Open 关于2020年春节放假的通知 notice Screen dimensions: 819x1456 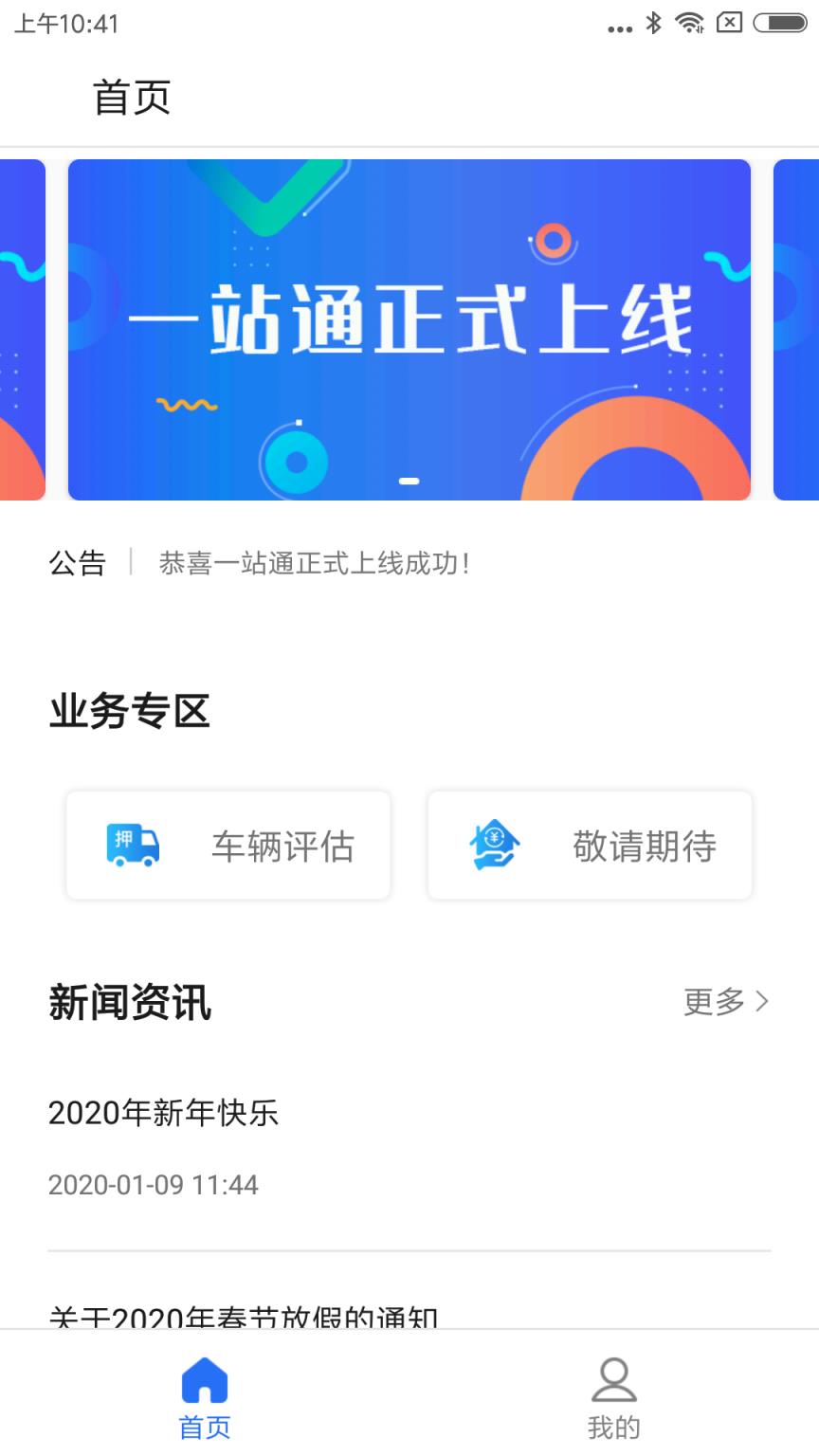click(243, 1316)
